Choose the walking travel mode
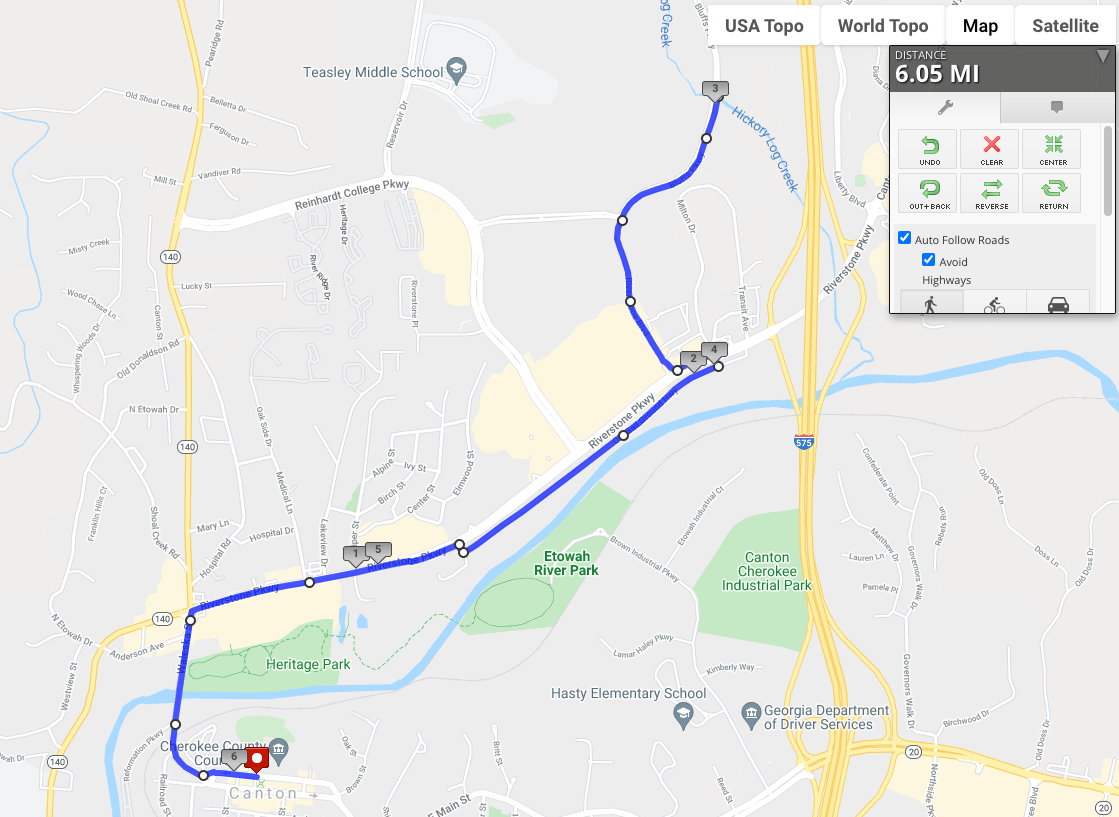Image resolution: width=1119 pixels, height=817 pixels. tap(932, 304)
